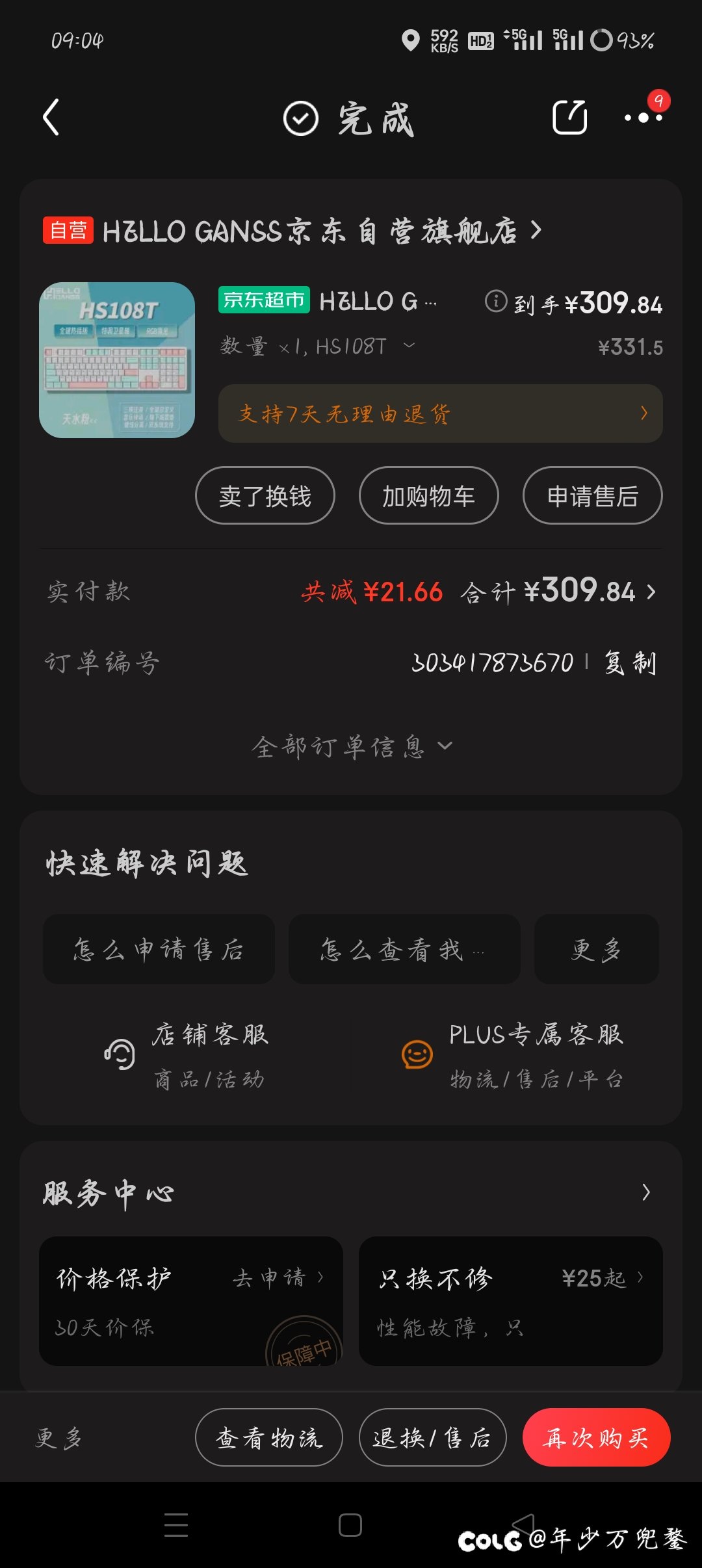Open the three-dot overflow menu
The image size is (702, 1568).
(x=643, y=118)
